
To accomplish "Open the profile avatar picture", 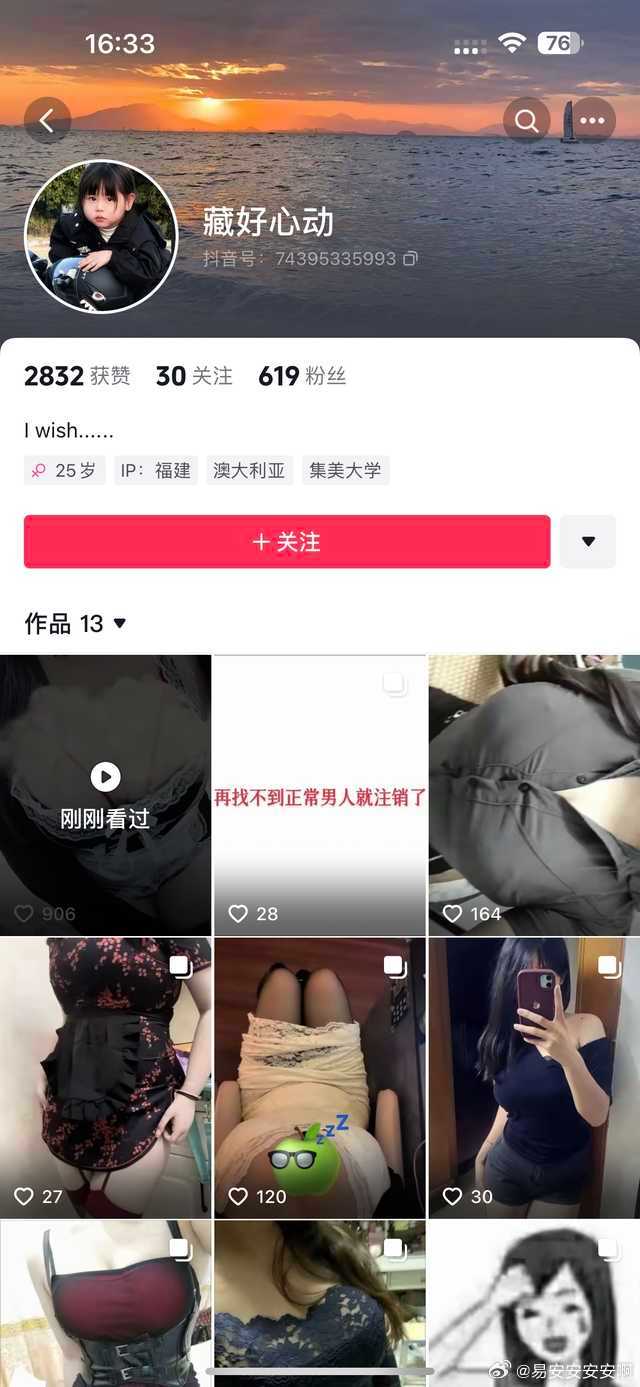I will pyautogui.click(x=100, y=237).
